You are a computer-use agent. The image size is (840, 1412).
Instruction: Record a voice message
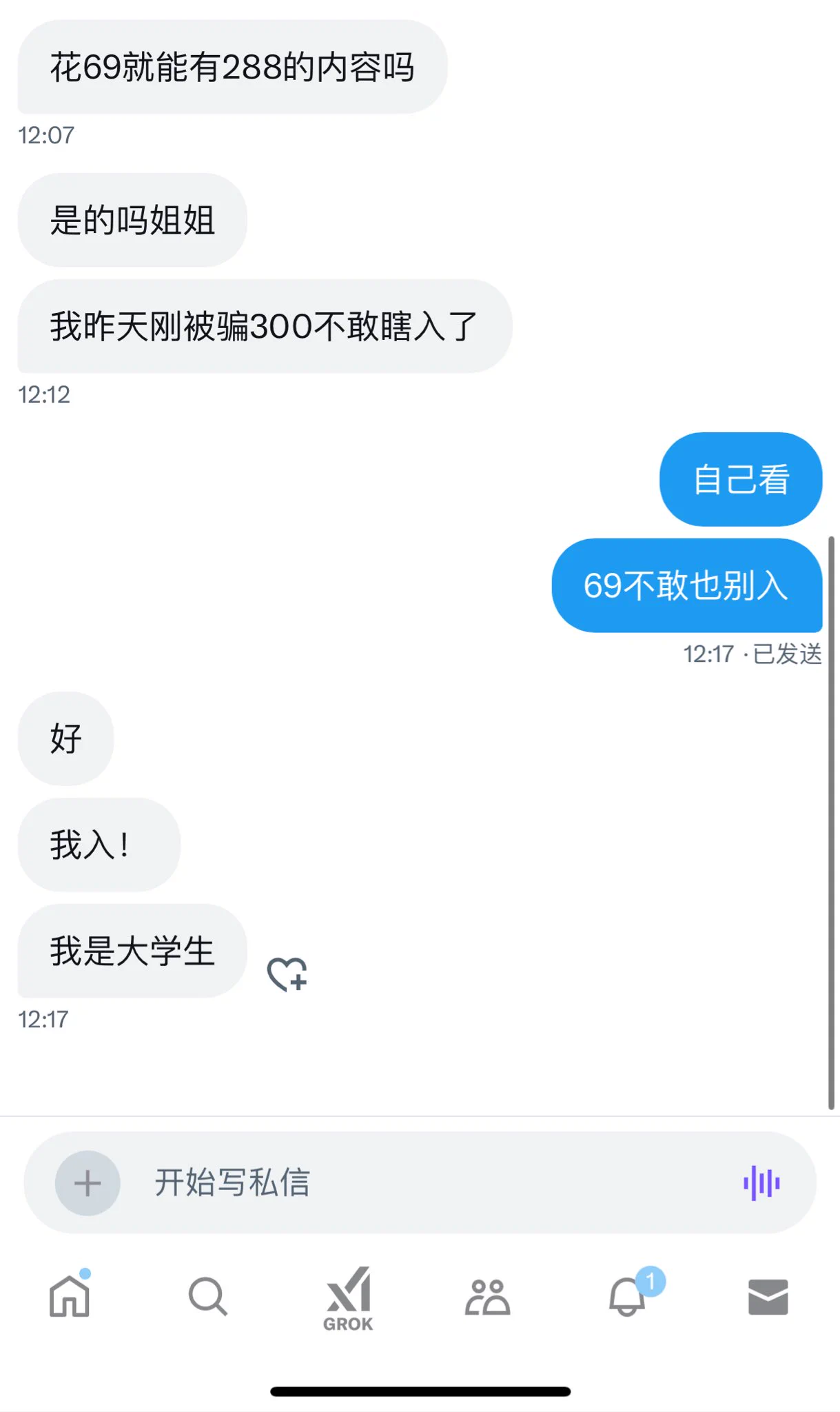pos(761,1183)
